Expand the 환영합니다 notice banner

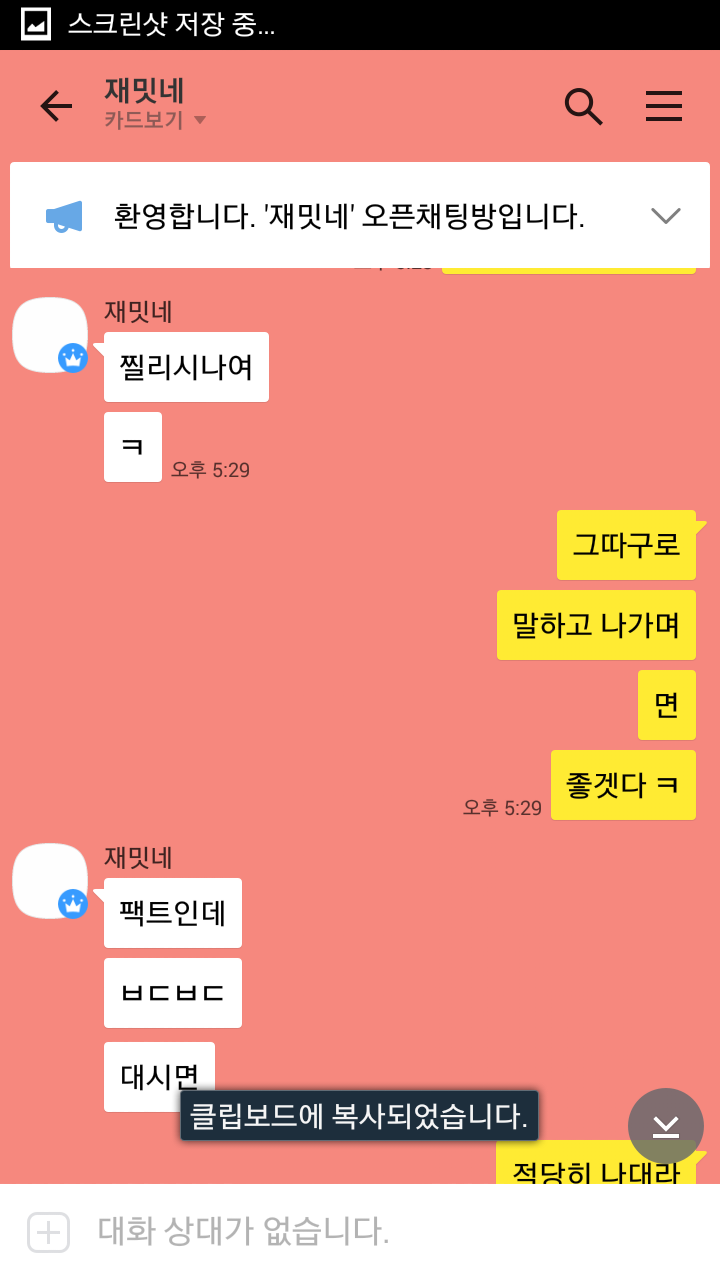coord(665,215)
